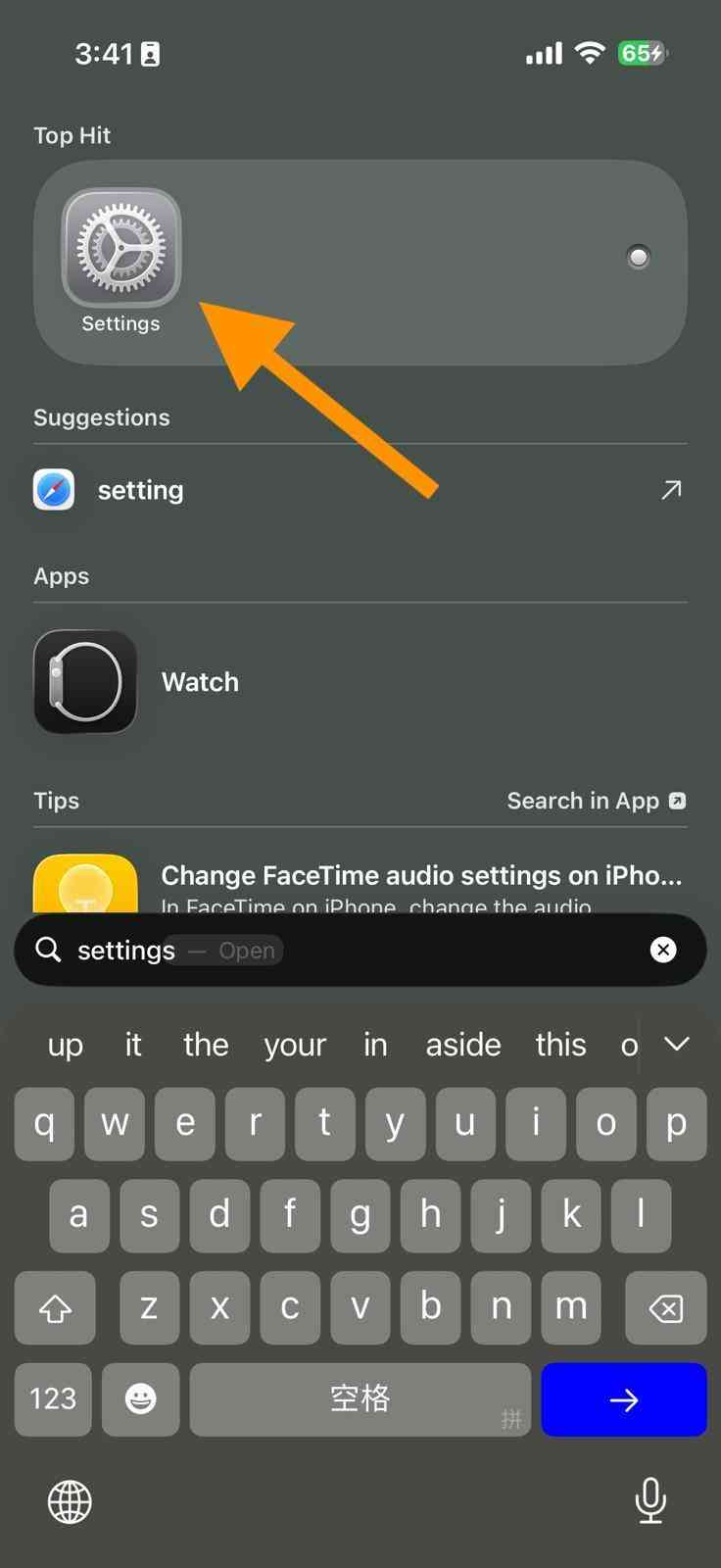Expand the keyboard suggestions list
The width and height of the screenshot is (721, 1568).
click(x=677, y=1044)
